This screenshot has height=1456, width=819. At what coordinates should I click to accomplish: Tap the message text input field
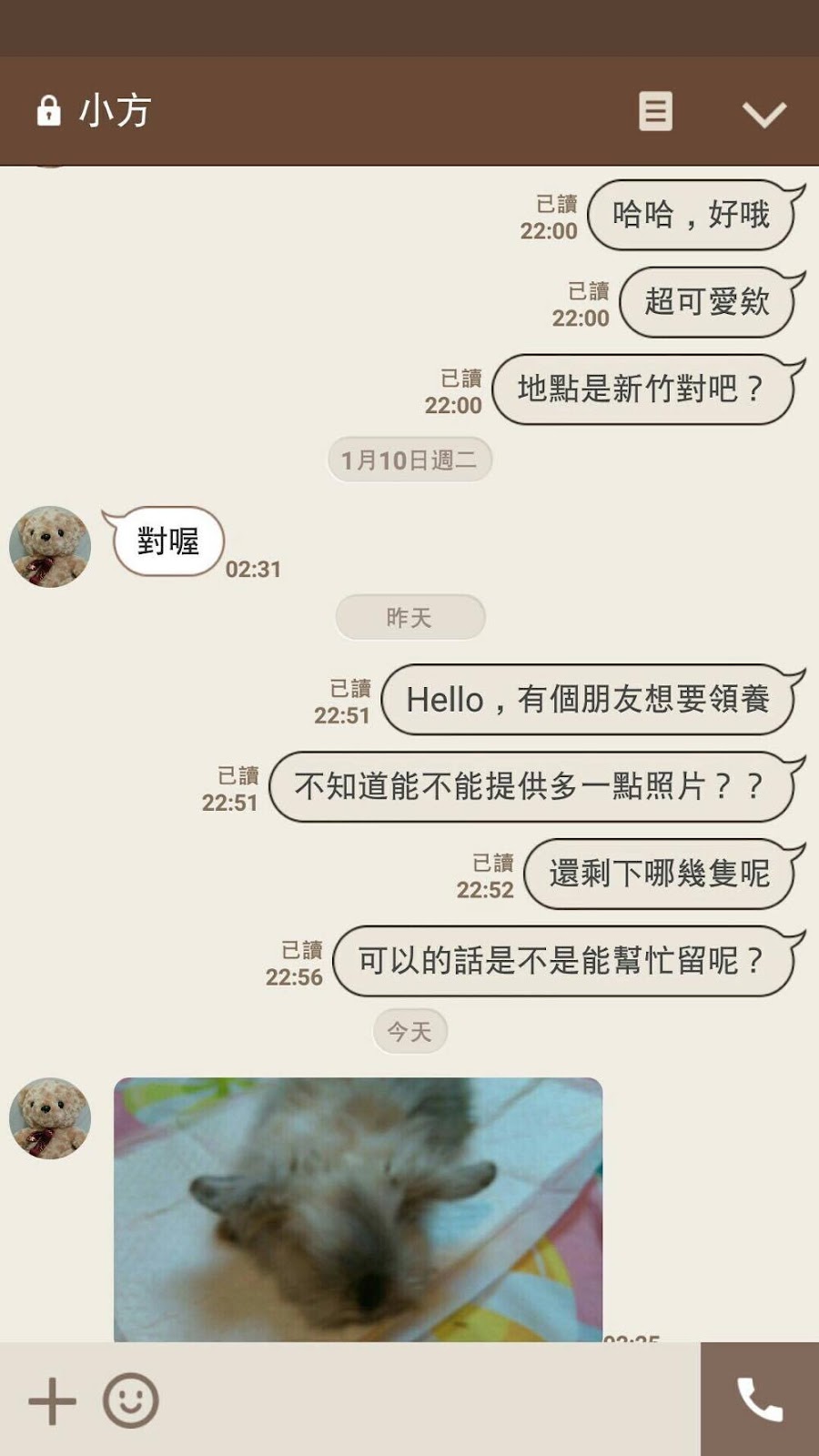(428, 1400)
